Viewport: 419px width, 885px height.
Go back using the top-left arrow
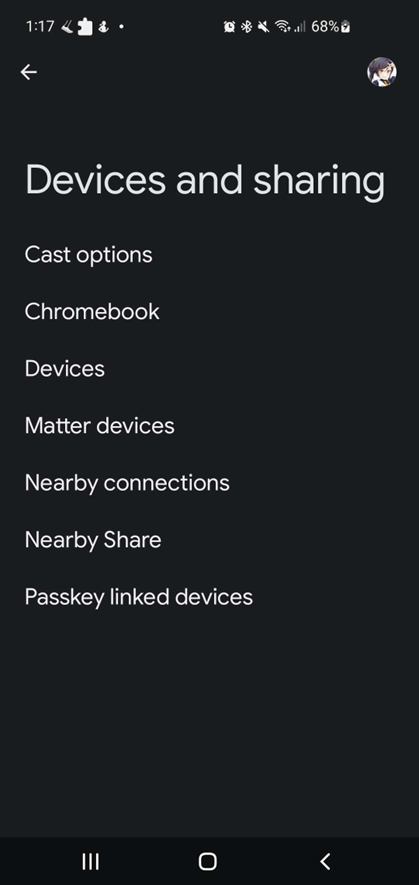point(28,72)
